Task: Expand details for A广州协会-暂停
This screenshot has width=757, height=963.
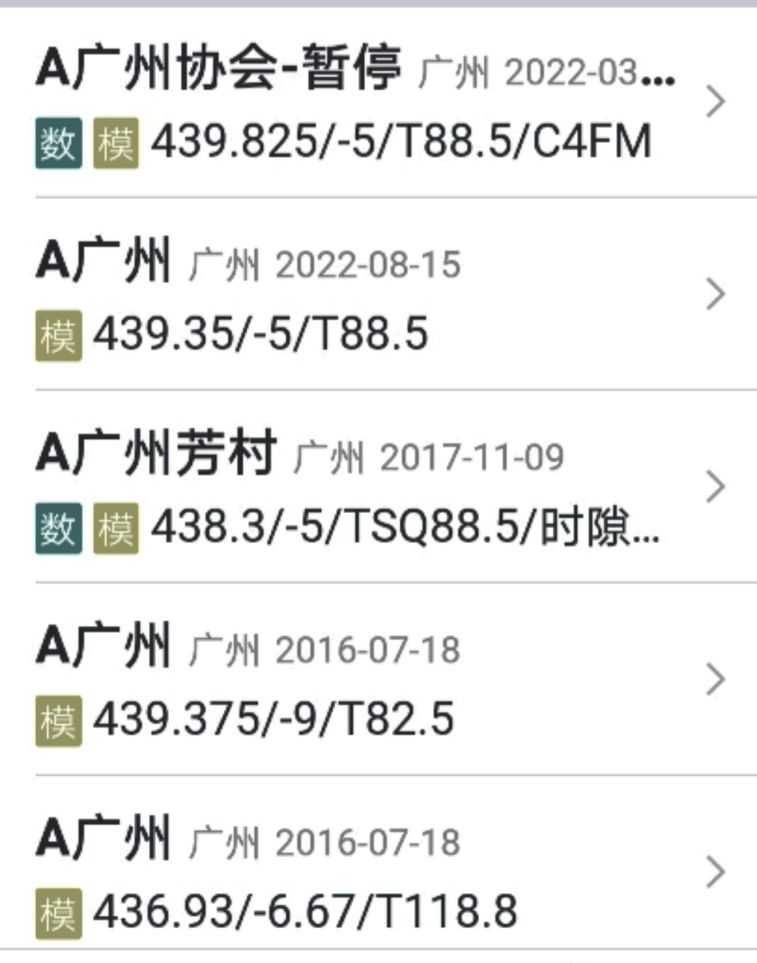Action: click(x=714, y=100)
